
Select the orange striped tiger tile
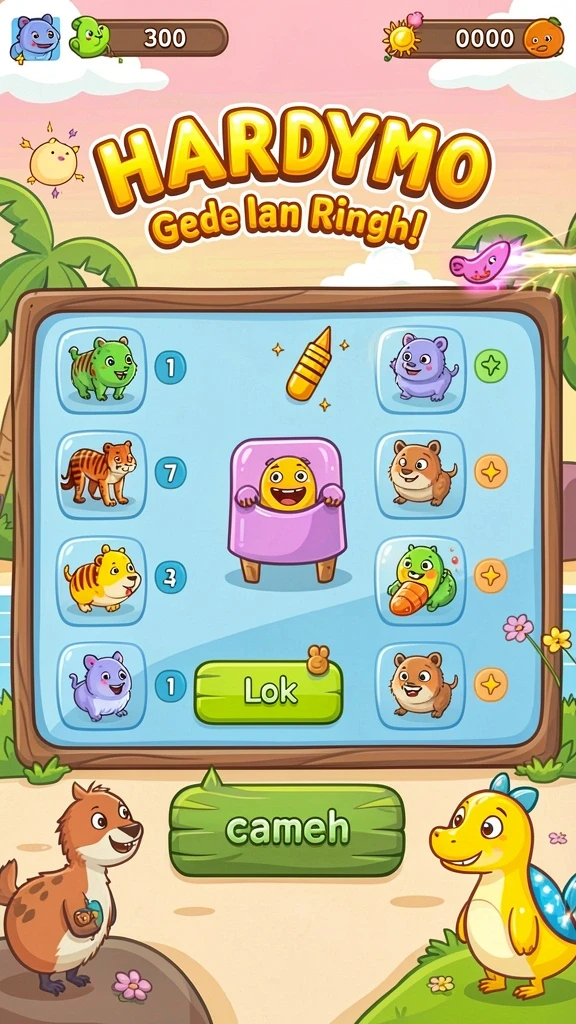(101, 475)
